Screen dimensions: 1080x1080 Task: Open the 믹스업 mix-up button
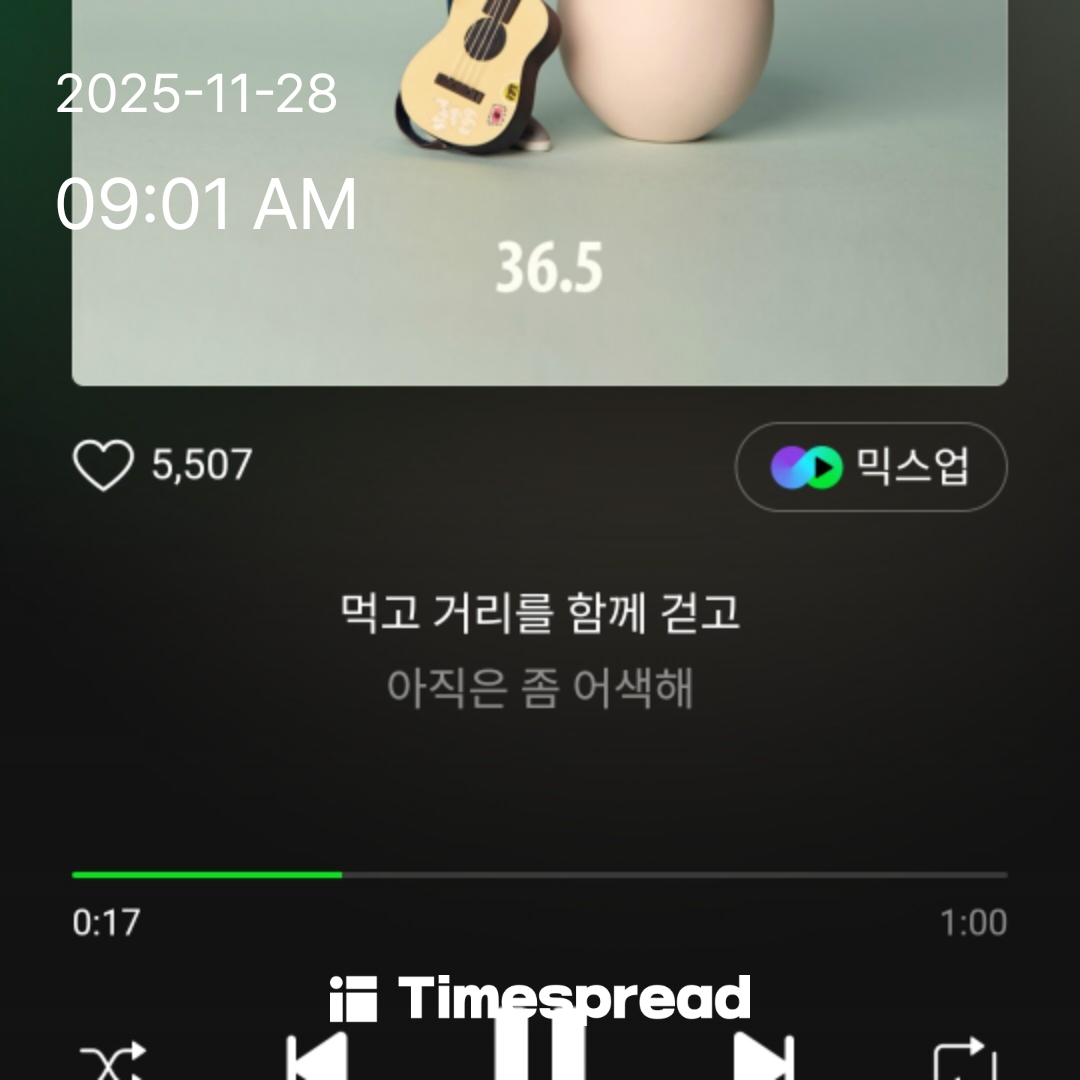coord(871,467)
